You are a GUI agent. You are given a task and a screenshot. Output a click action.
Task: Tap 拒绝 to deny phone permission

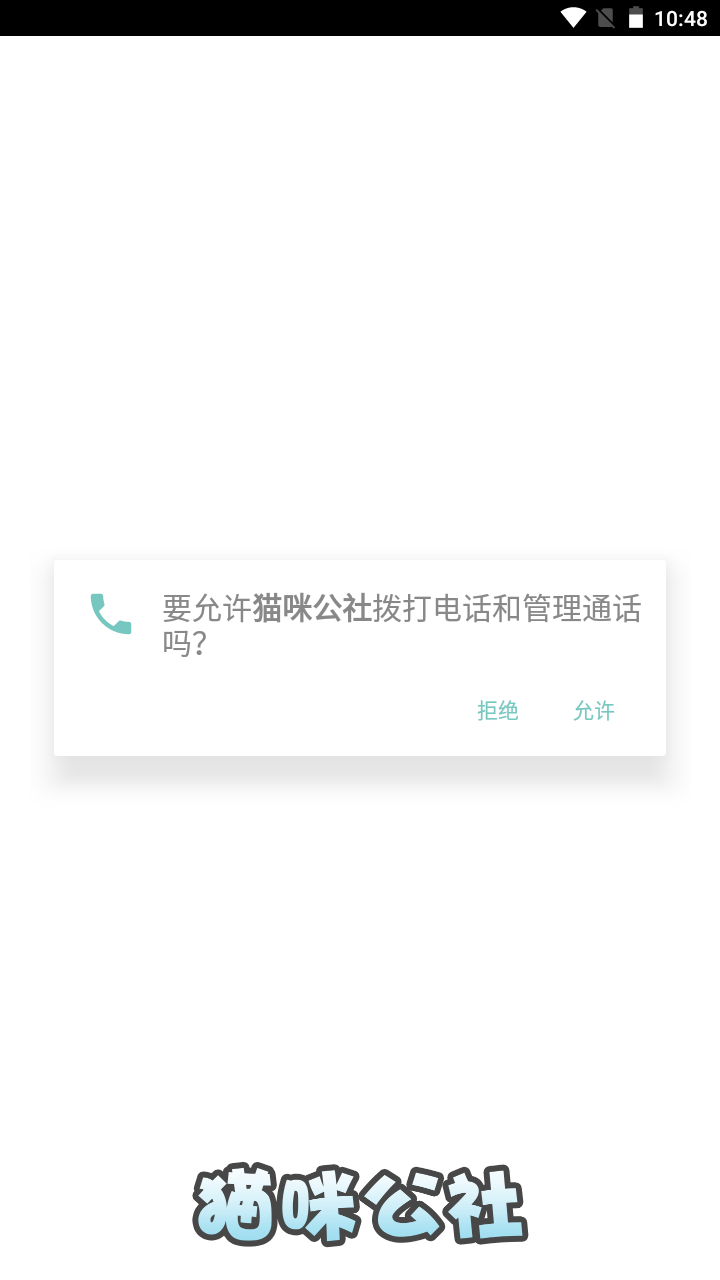click(498, 711)
